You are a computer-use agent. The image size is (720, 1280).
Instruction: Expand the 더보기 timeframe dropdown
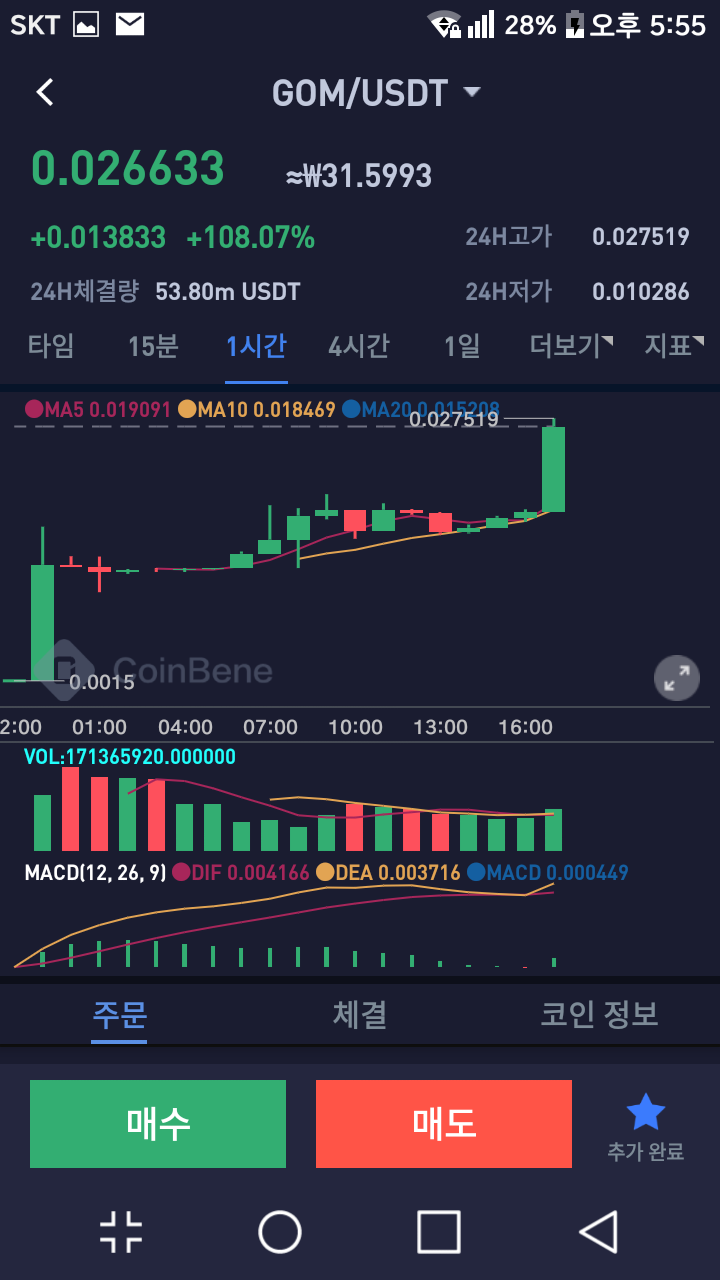tap(570, 345)
